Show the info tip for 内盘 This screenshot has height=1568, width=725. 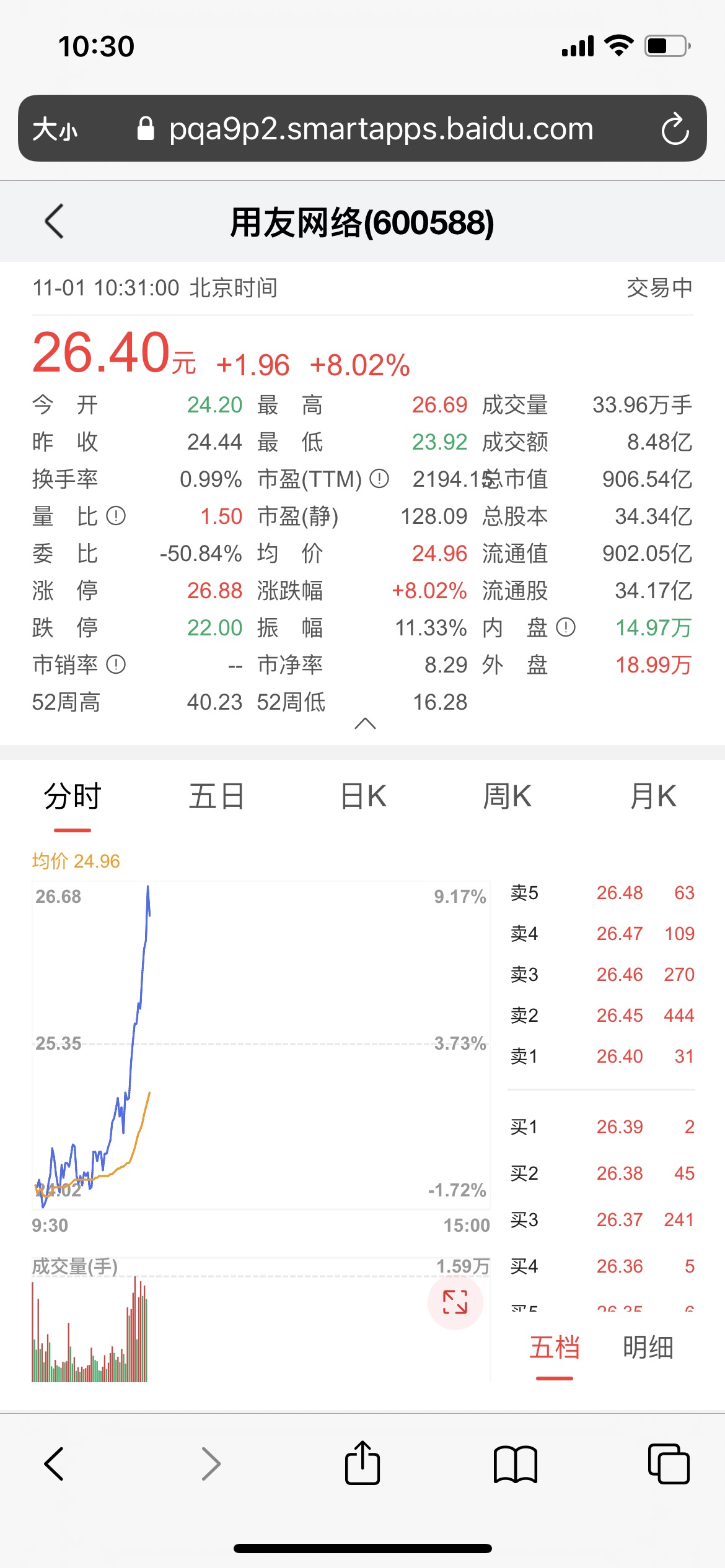pos(566,627)
